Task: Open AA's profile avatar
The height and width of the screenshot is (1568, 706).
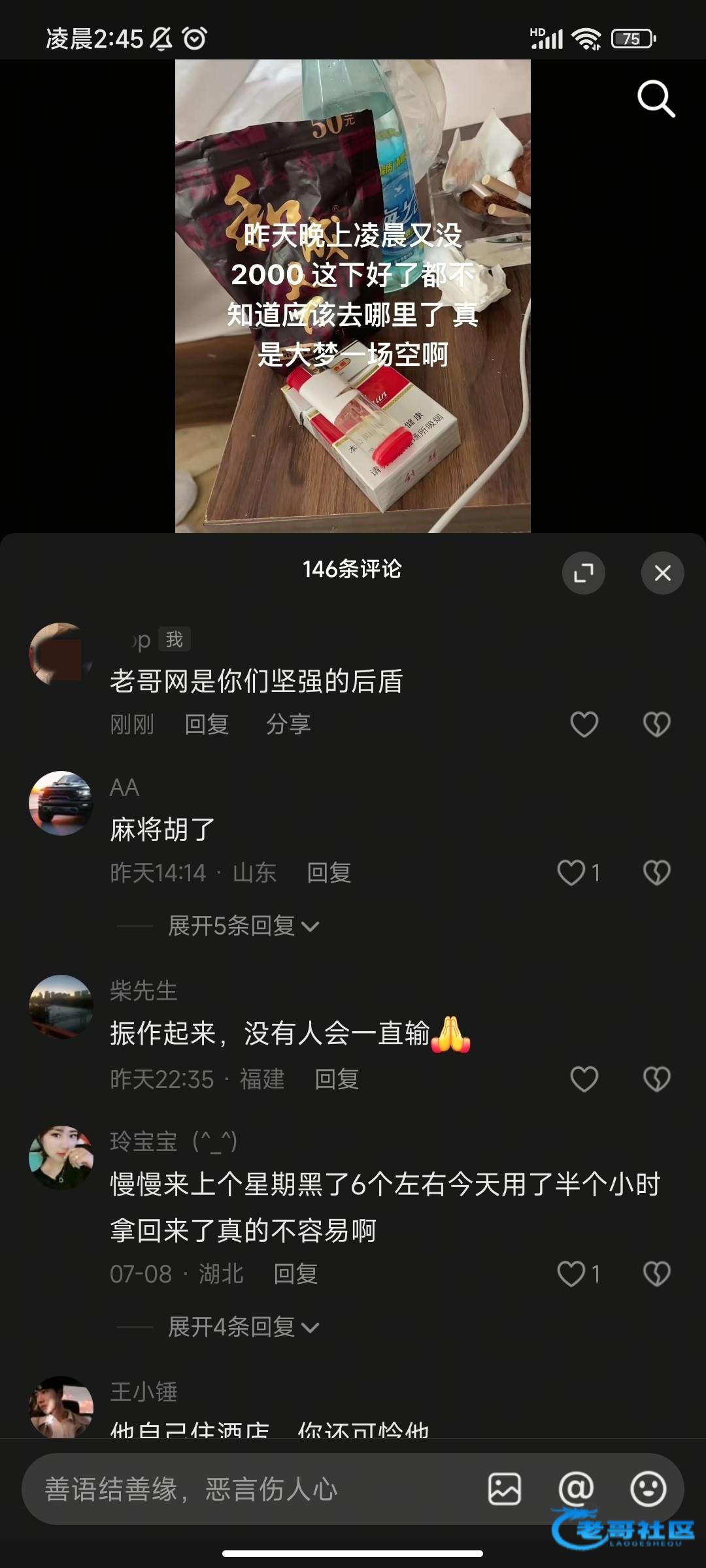Action: (61, 803)
